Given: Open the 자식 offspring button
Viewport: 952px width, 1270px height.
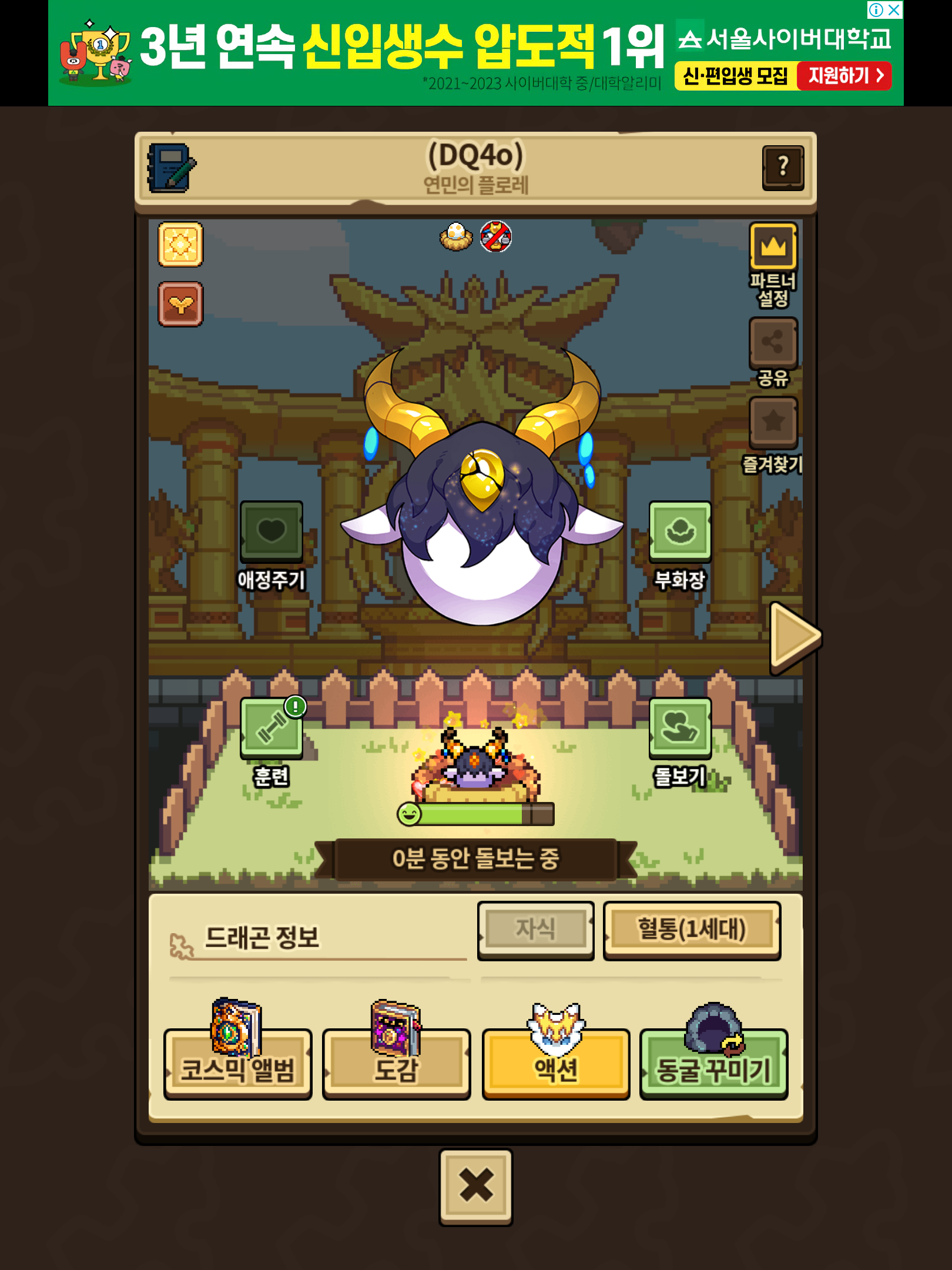Looking at the screenshot, I should 535,930.
